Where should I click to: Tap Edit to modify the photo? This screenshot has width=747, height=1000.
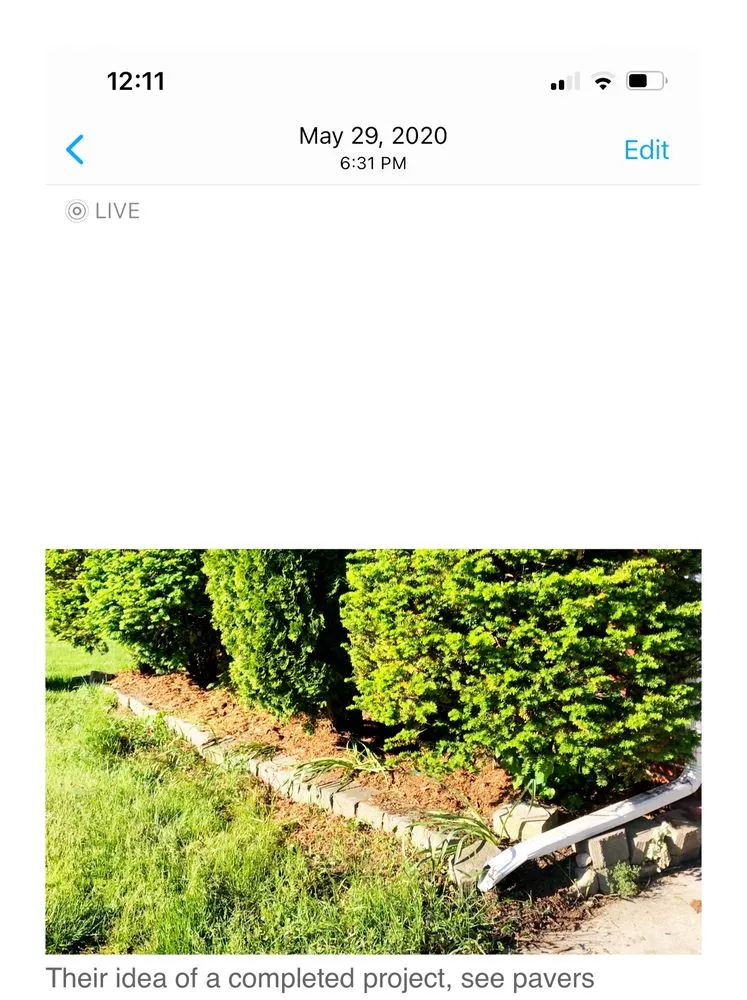tap(646, 149)
